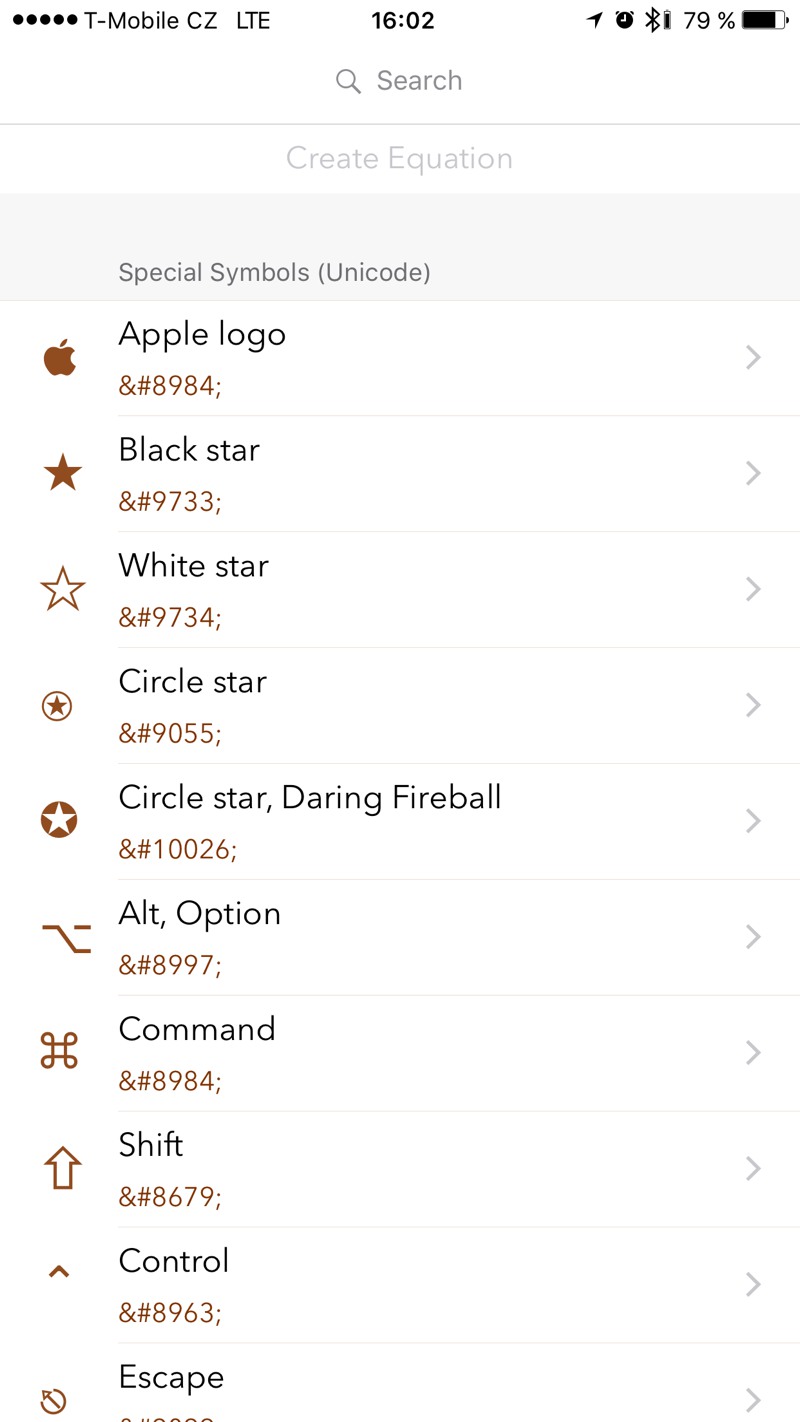Open the Control symbol row

point(400,1286)
